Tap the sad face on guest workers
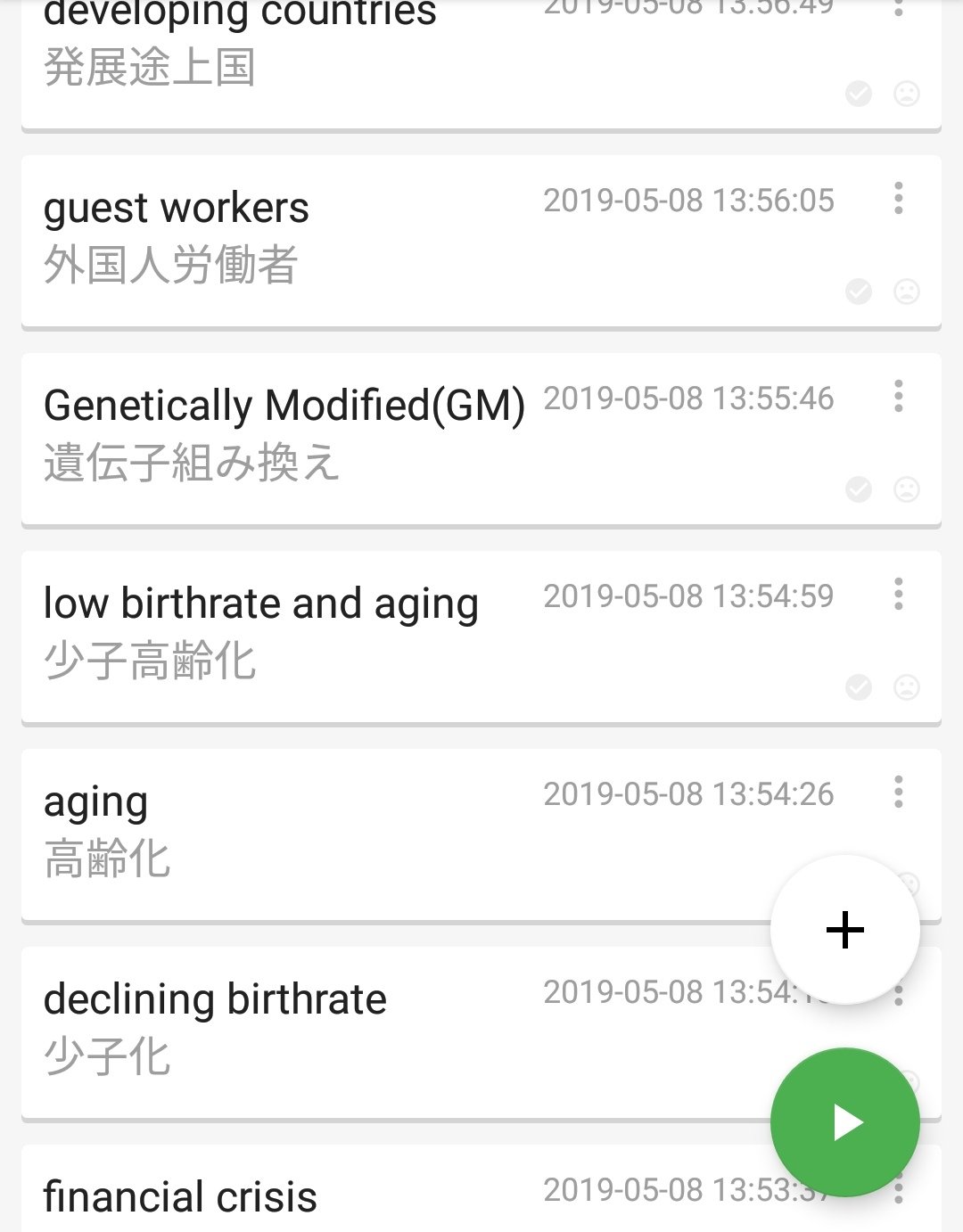Image resolution: width=963 pixels, height=1232 pixels. (907, 292)
